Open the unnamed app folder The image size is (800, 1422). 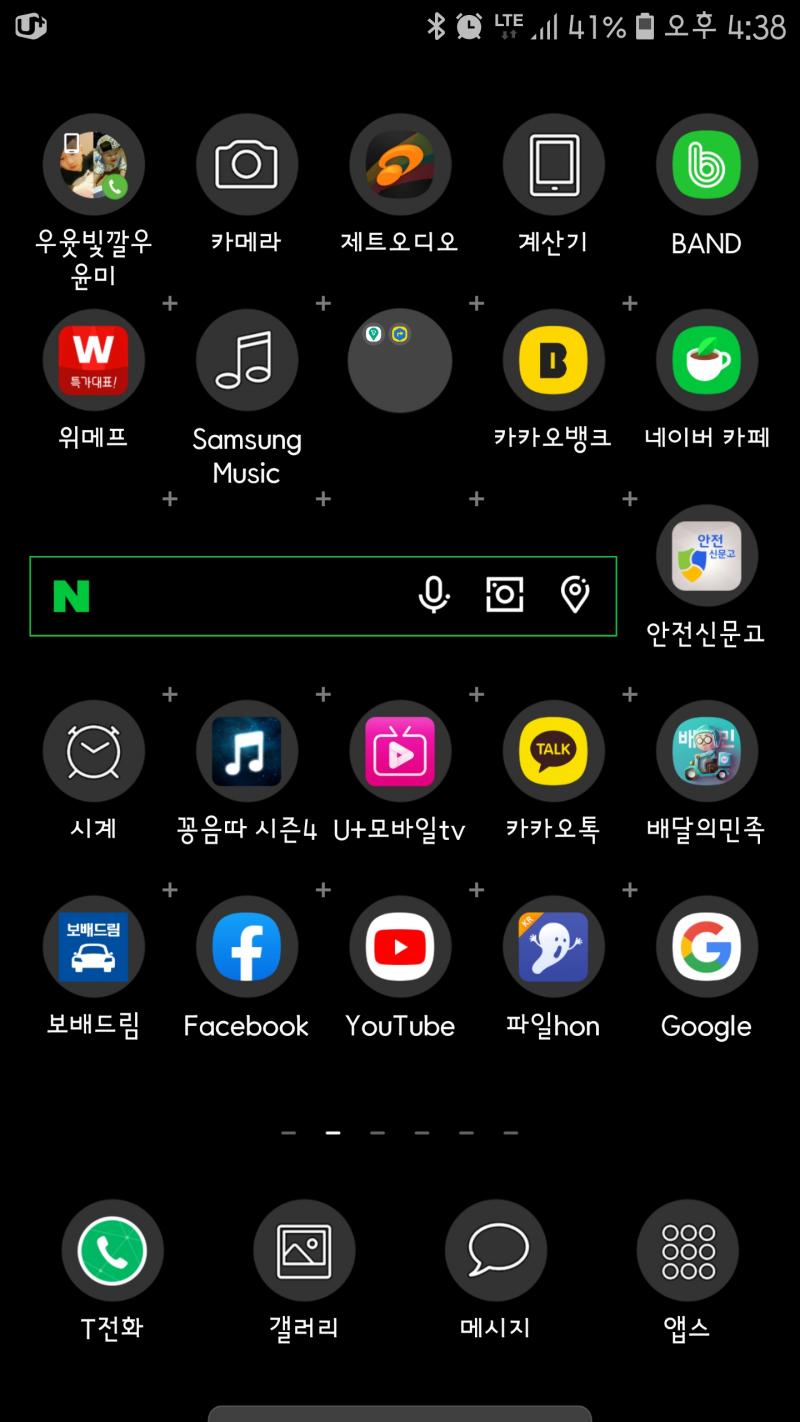tap(400, 360)
